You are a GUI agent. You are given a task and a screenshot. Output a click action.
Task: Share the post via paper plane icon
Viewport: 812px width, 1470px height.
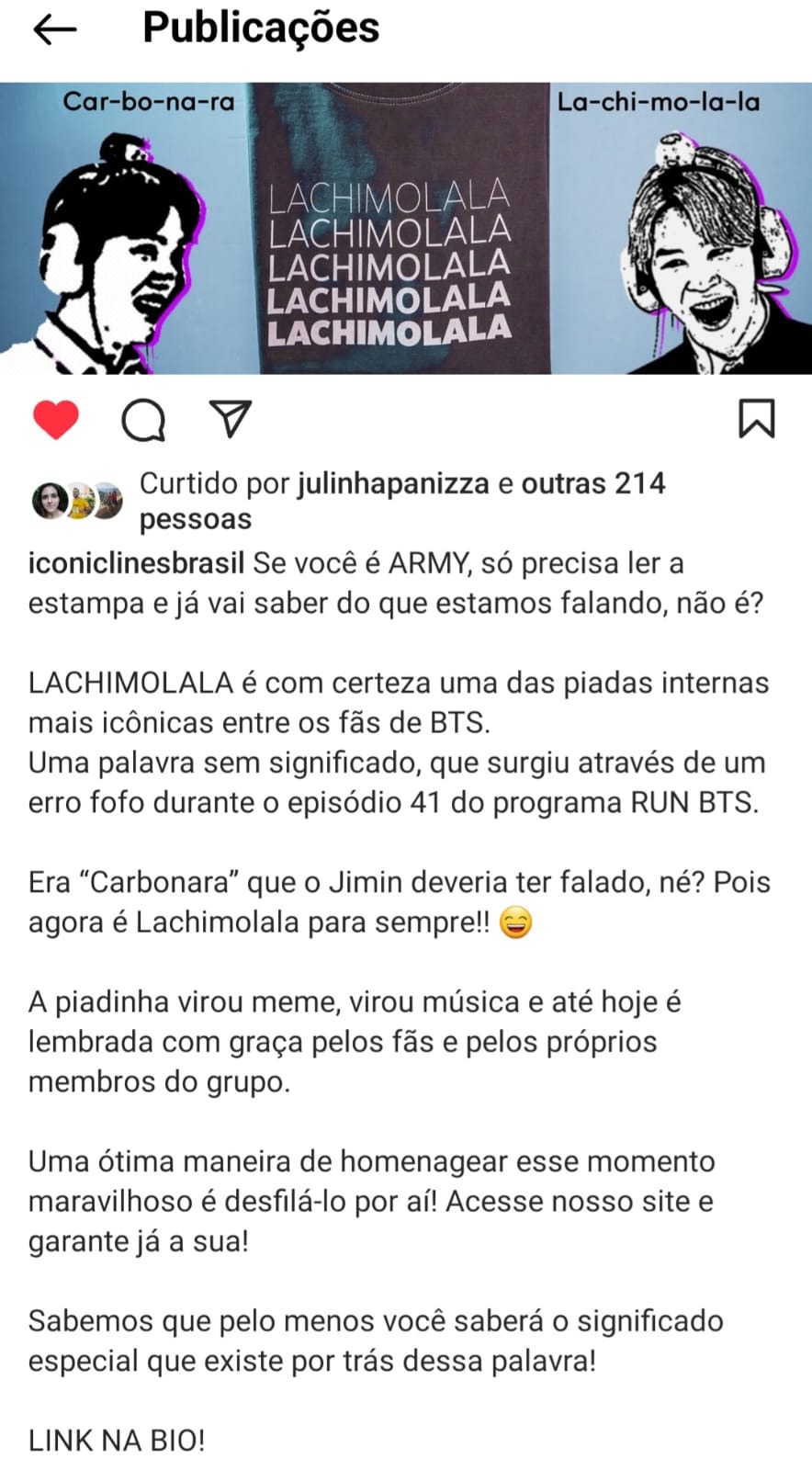pyautogui.click(x=231, y=419)
